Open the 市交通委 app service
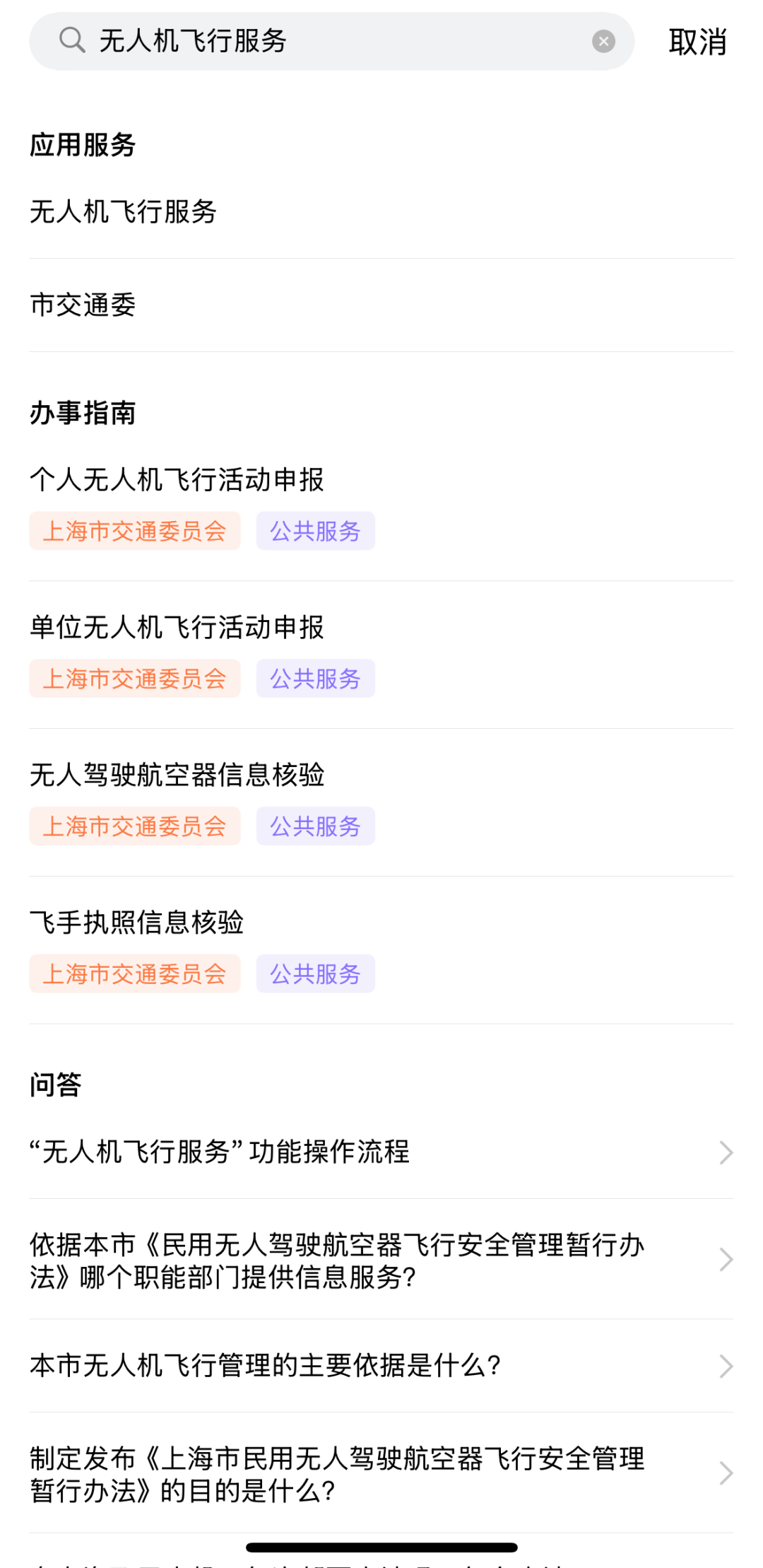Viewport: 763px width, 1568px height. point(83,305)
